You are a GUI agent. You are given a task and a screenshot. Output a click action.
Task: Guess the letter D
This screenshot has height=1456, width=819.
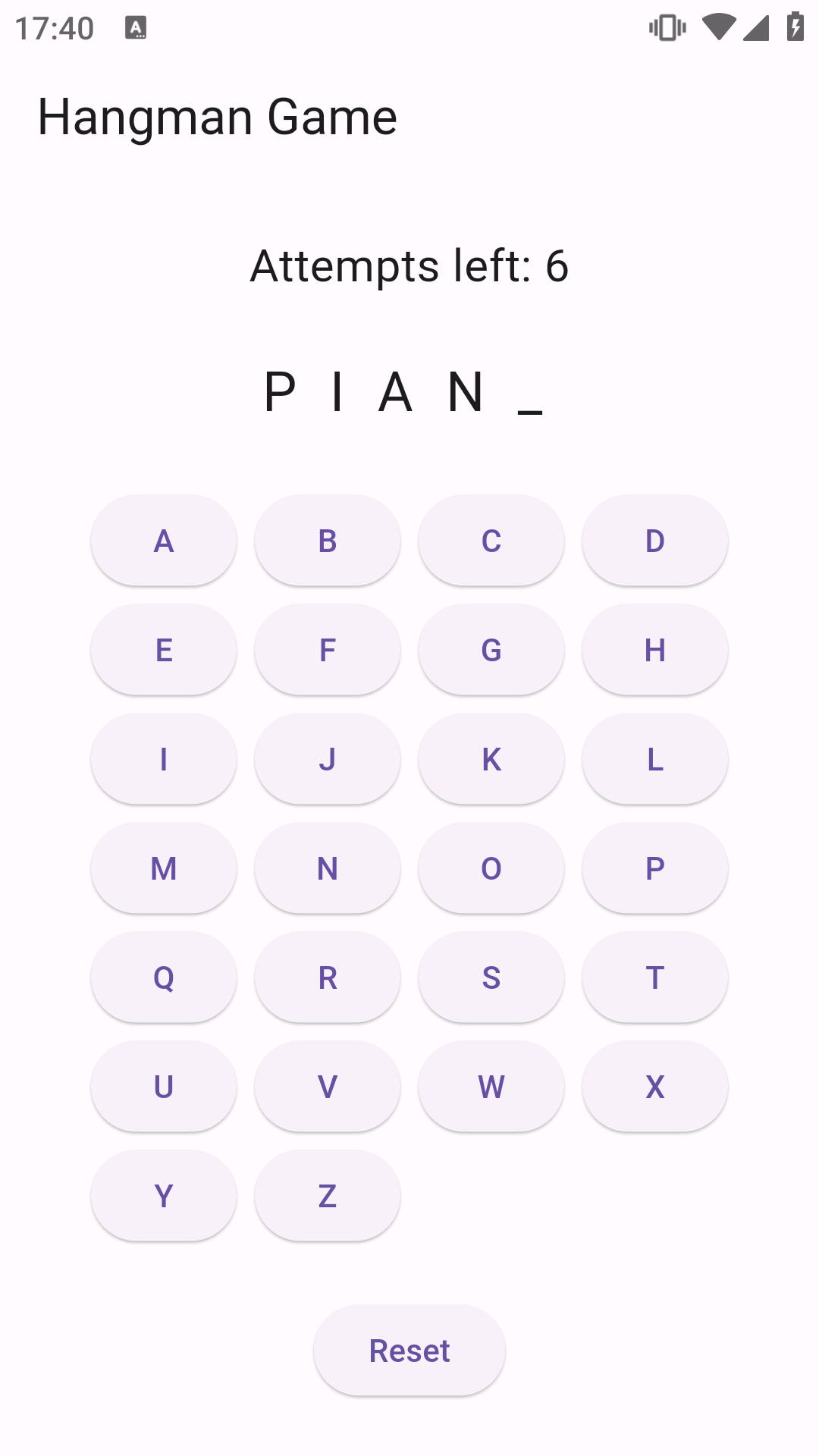[654, 541]
